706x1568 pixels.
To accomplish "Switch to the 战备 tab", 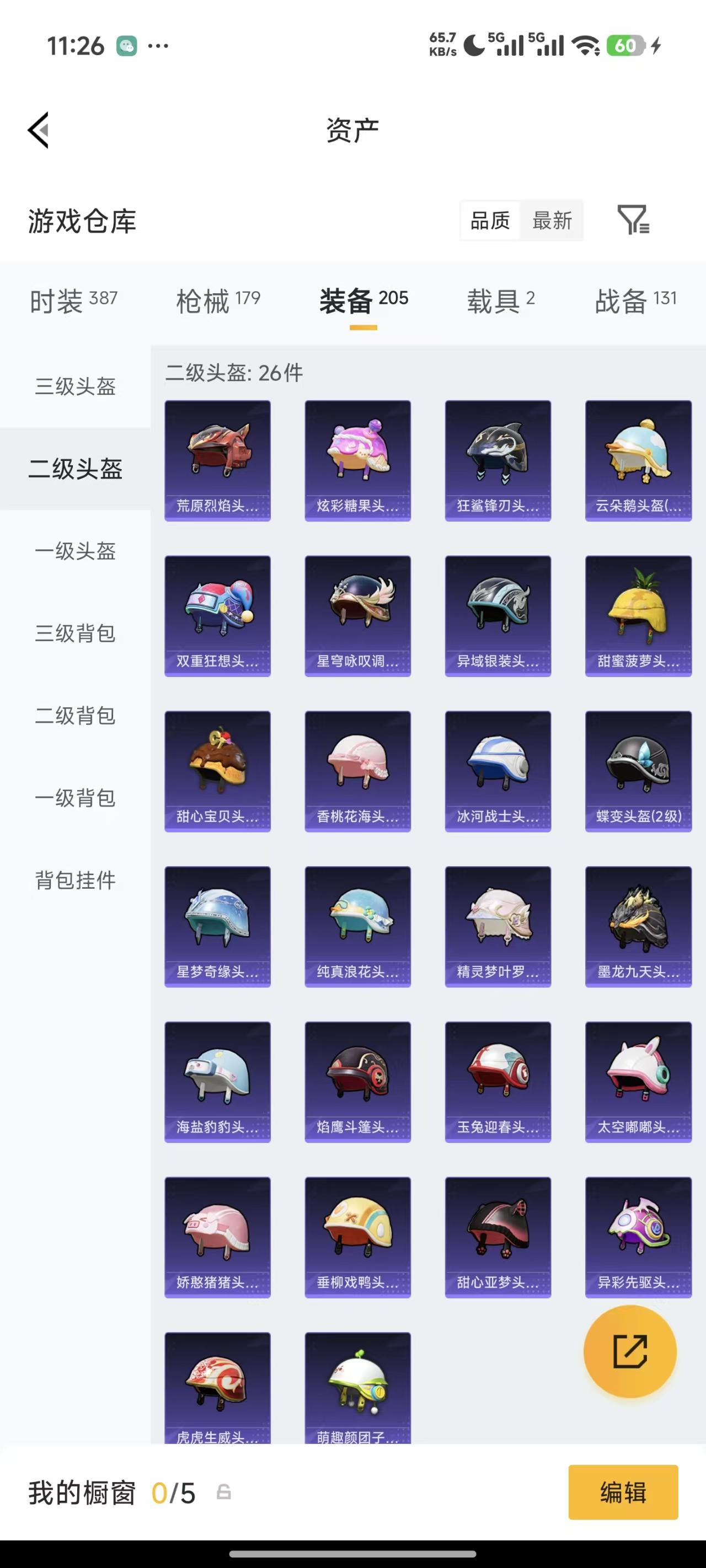I will 635,300.
